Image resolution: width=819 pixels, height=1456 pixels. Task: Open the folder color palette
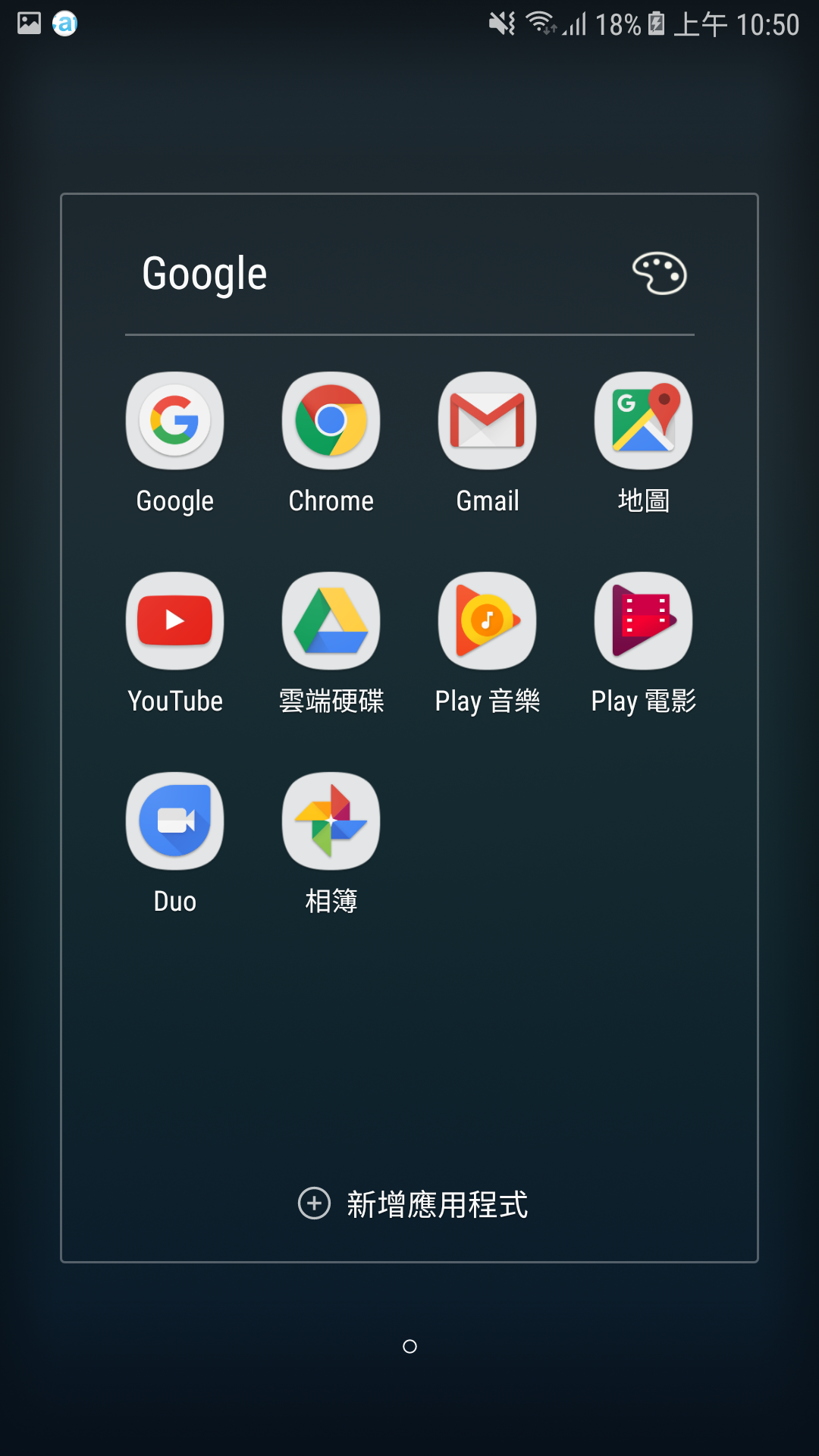pos(659,273)
